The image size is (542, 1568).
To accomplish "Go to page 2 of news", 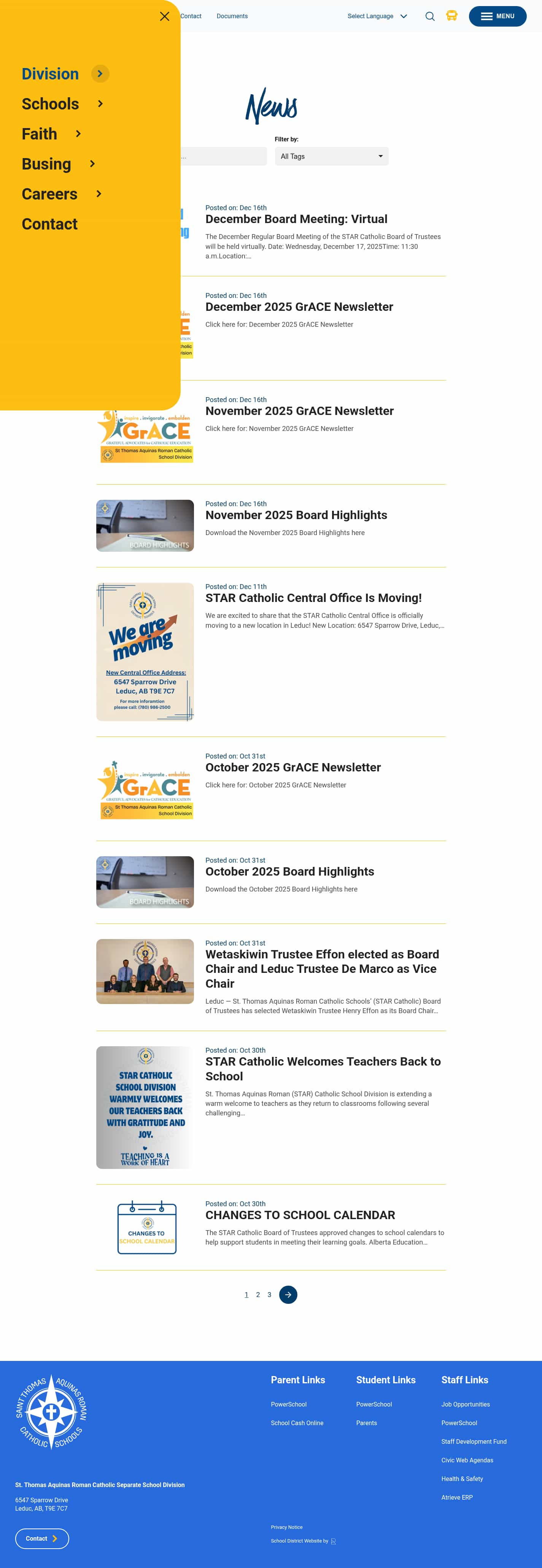I will (x=257, y=1295).
